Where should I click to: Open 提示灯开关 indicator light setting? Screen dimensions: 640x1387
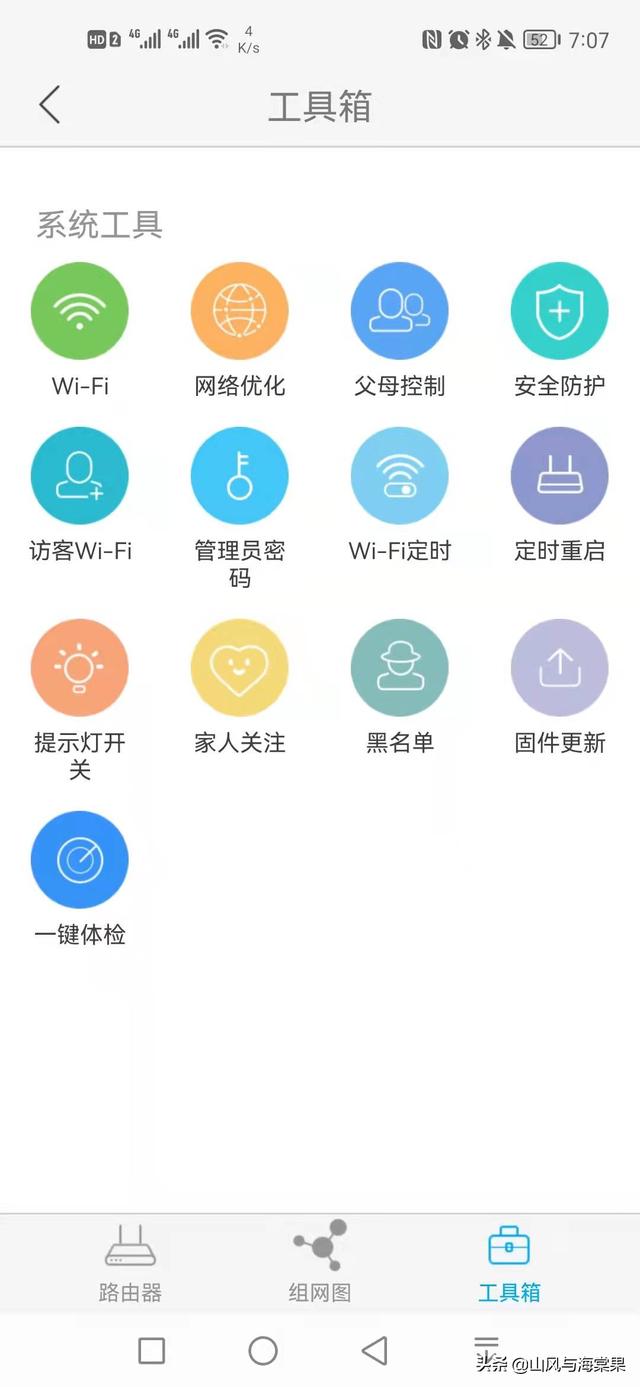tap(80, 668)
